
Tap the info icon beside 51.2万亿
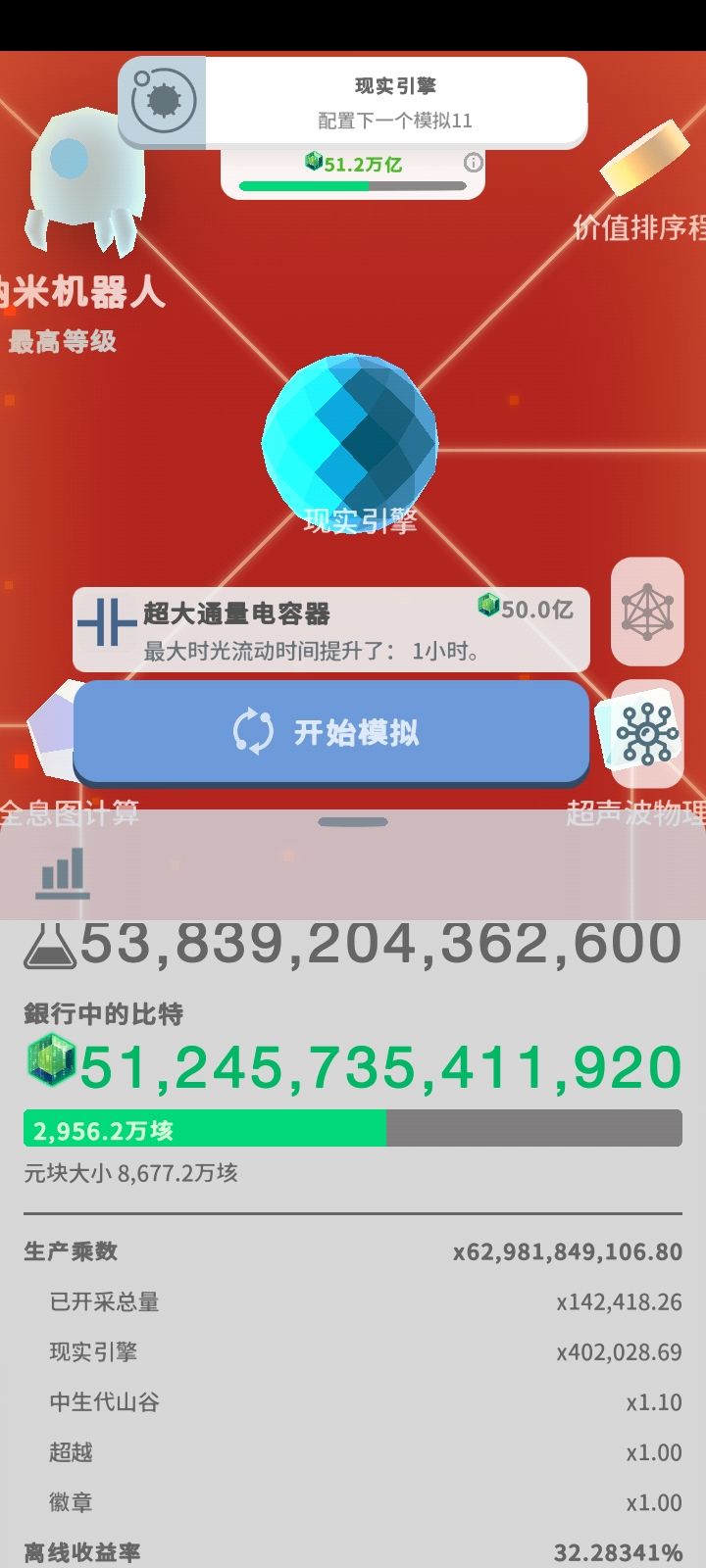474,163
